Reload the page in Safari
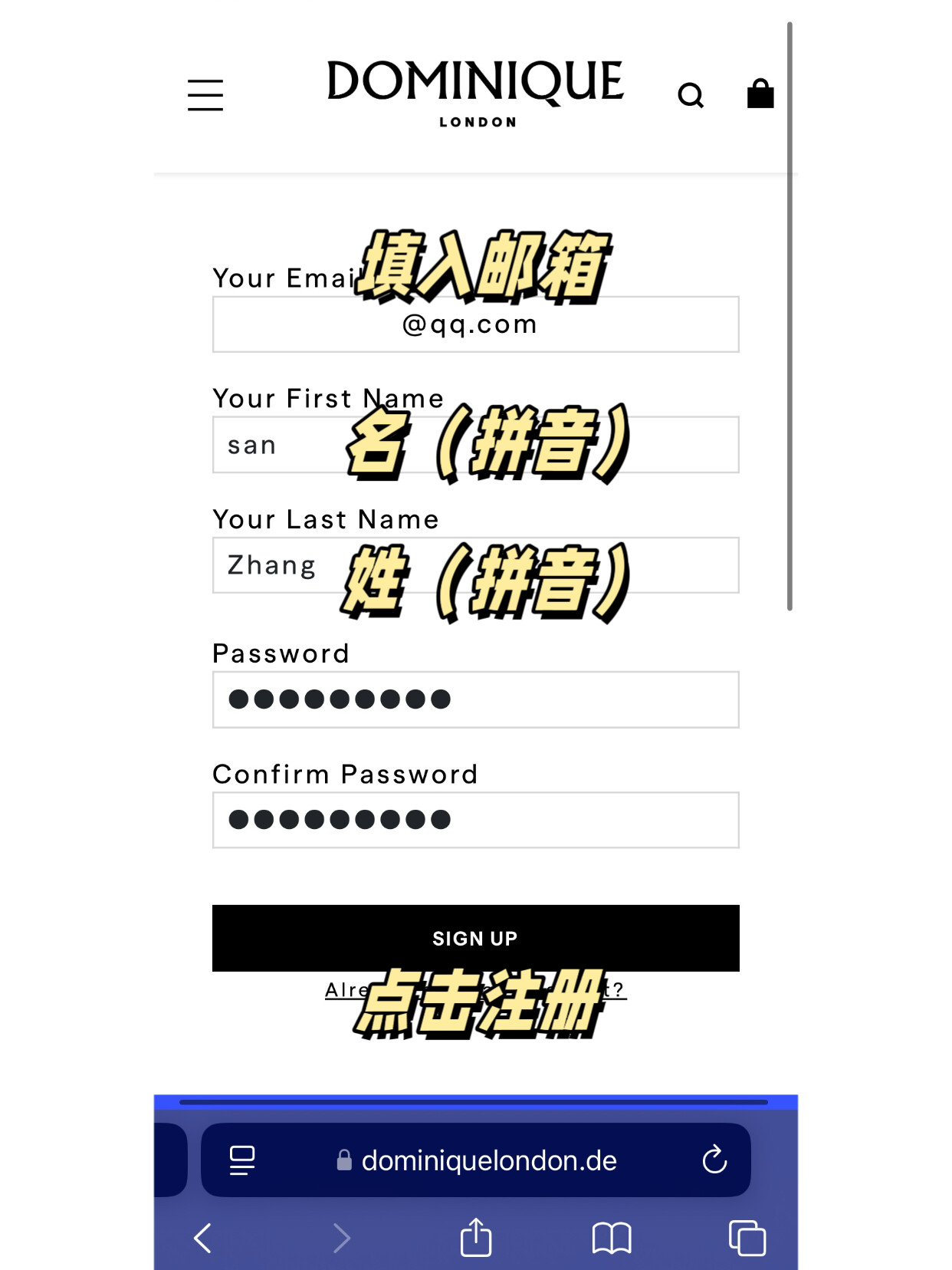The image size is (952, 1270). [714, 1160]
